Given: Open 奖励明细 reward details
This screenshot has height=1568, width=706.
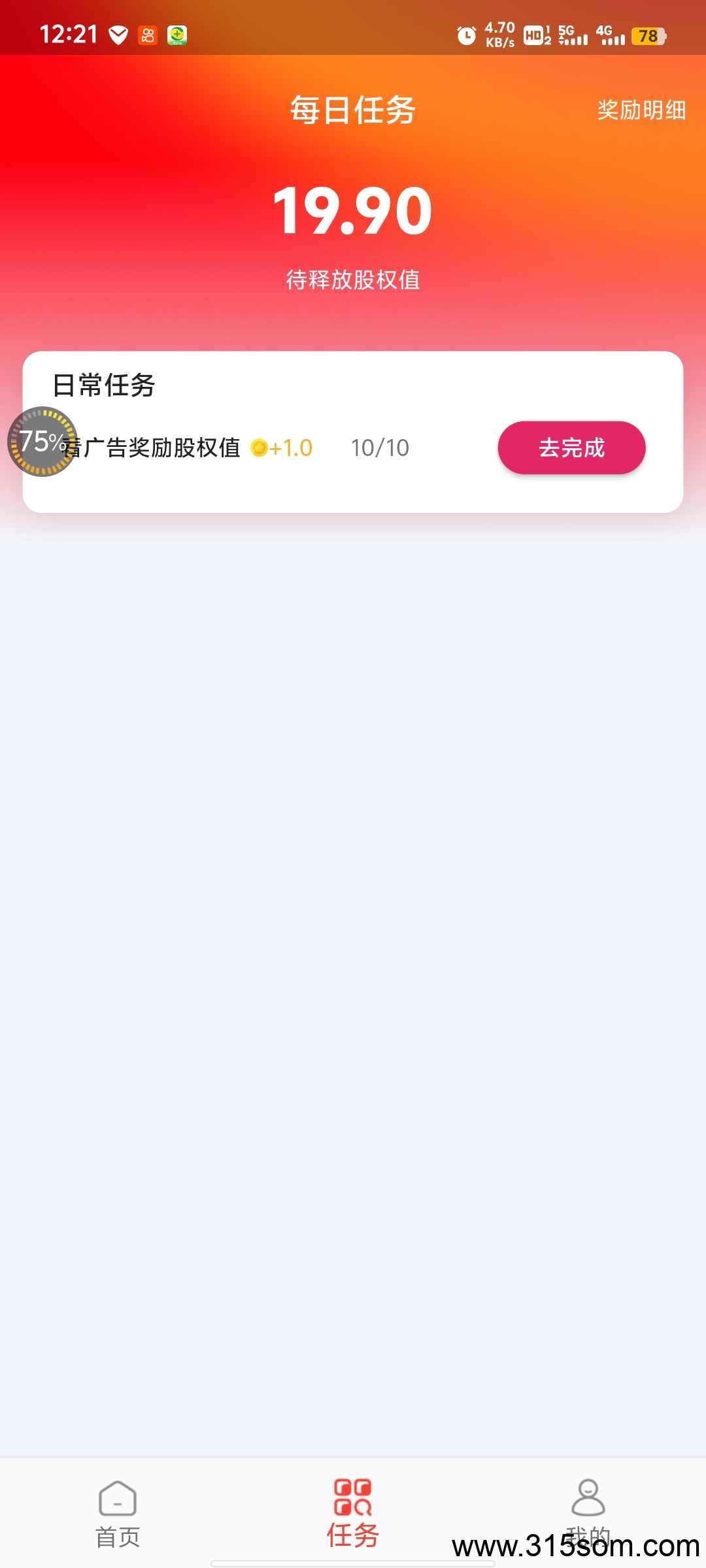Looking at the screenshot, I should [x=641, y=110].
